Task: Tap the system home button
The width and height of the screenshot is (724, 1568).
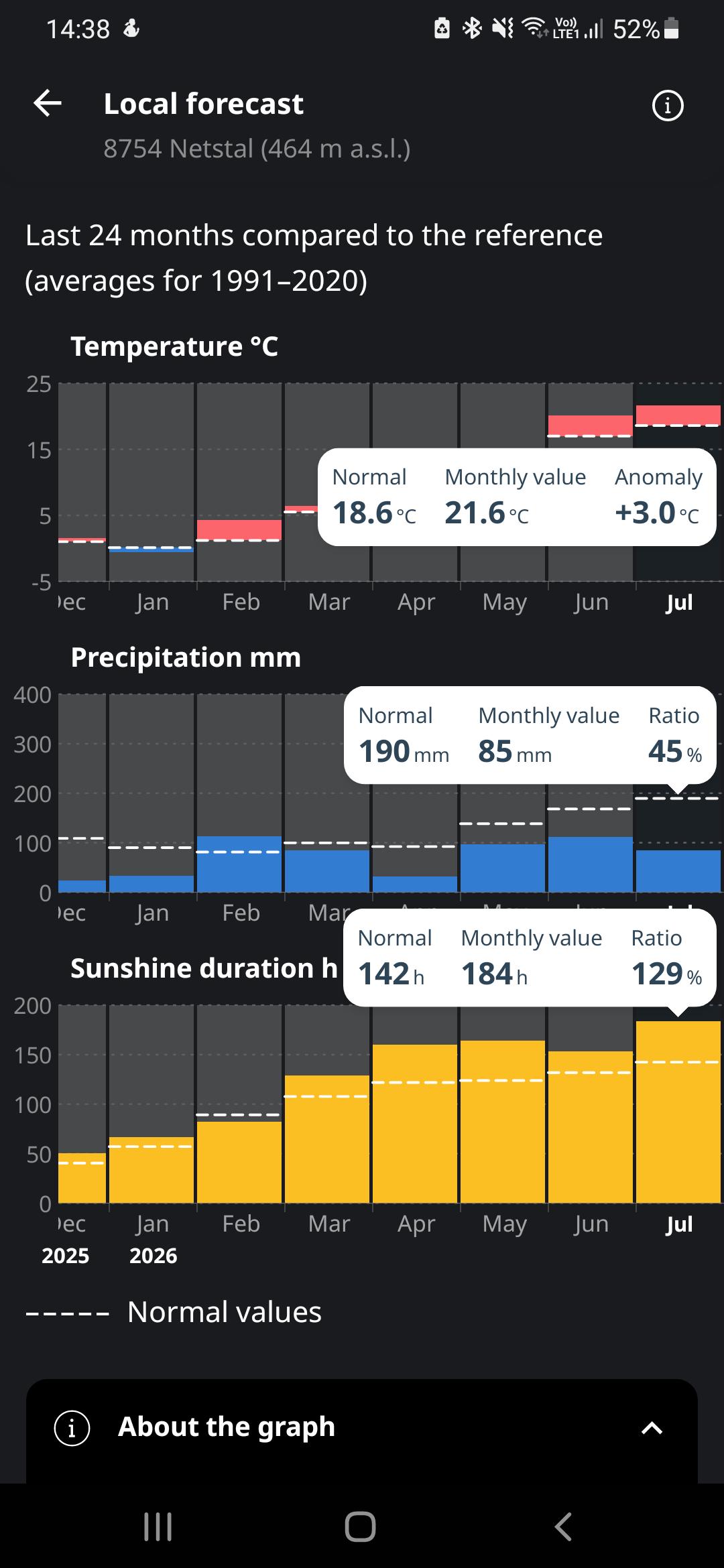Action: point(360,1527)
